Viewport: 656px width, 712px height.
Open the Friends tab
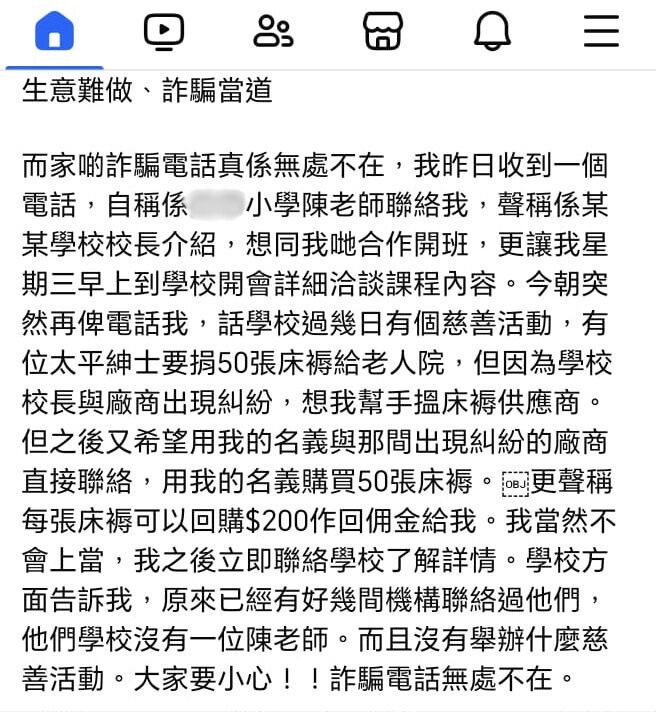point(273,31)
